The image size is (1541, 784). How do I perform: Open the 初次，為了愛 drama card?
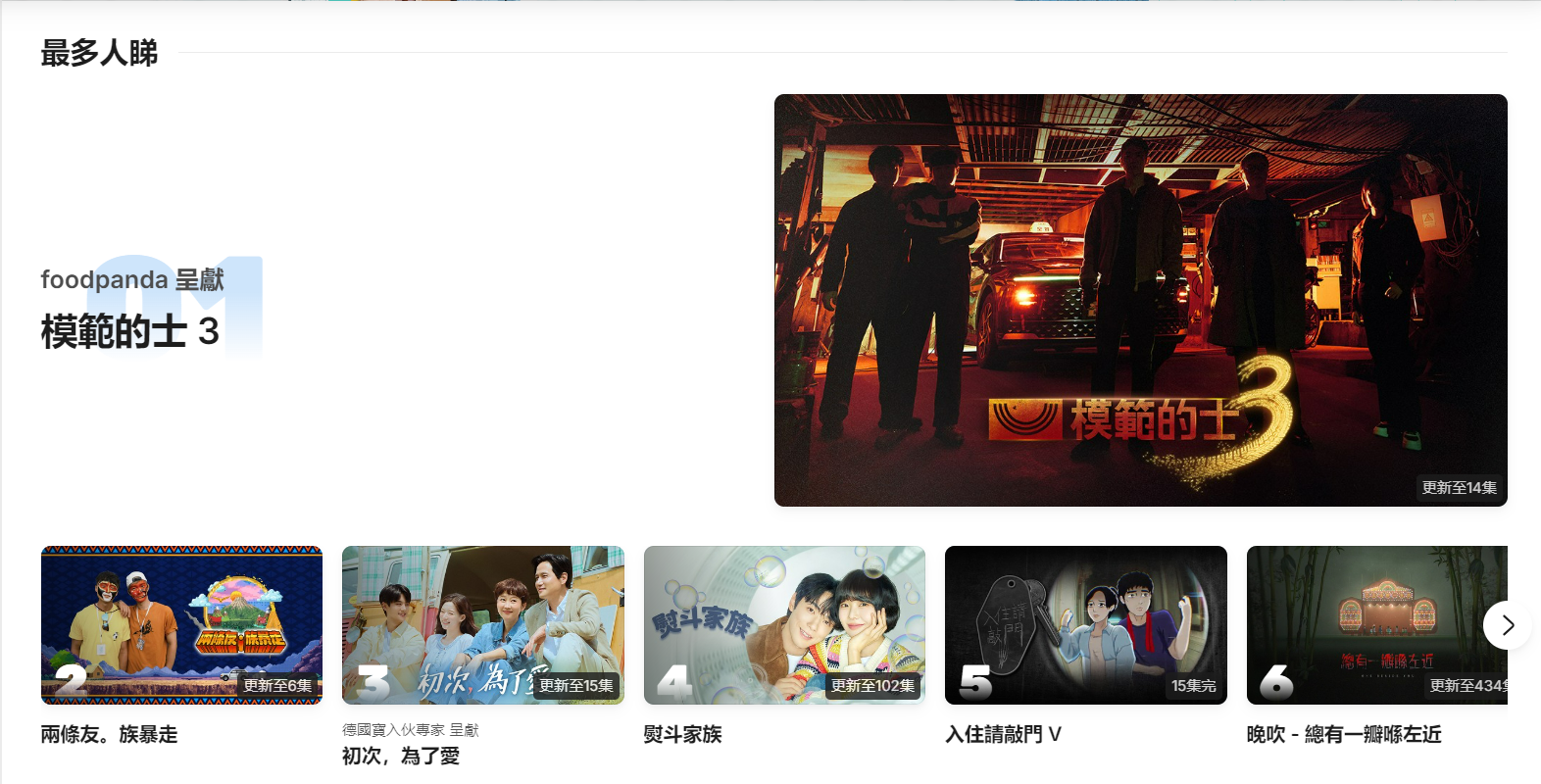click(x=482, y=625)
